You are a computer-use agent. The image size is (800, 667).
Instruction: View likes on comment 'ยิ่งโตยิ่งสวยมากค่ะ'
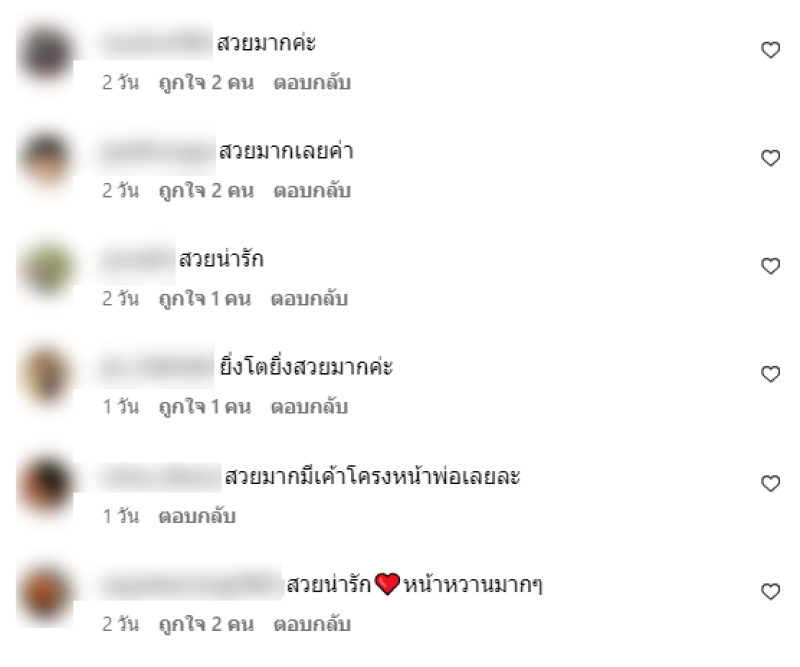coord(204,408)
